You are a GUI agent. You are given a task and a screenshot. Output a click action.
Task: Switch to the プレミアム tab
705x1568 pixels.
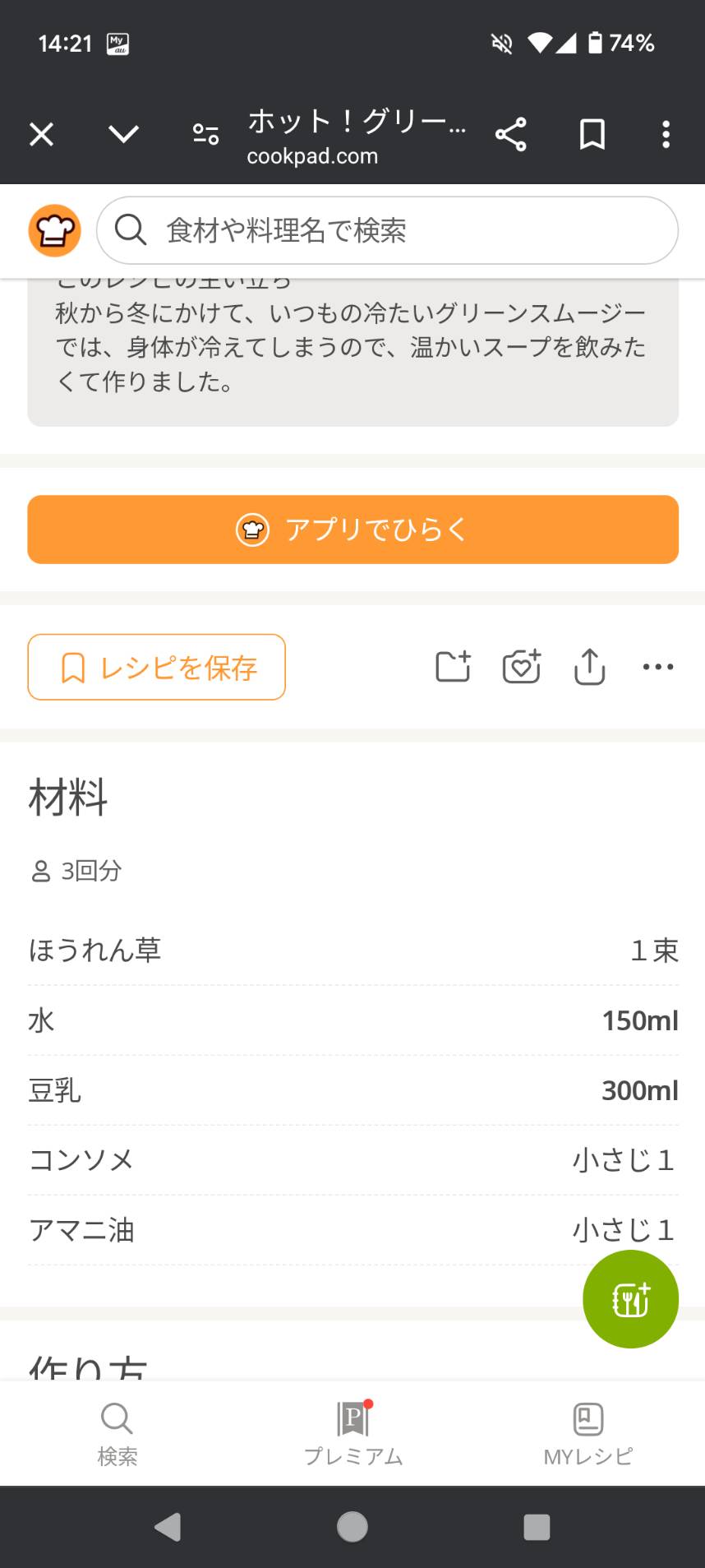tap(353, 1435)
